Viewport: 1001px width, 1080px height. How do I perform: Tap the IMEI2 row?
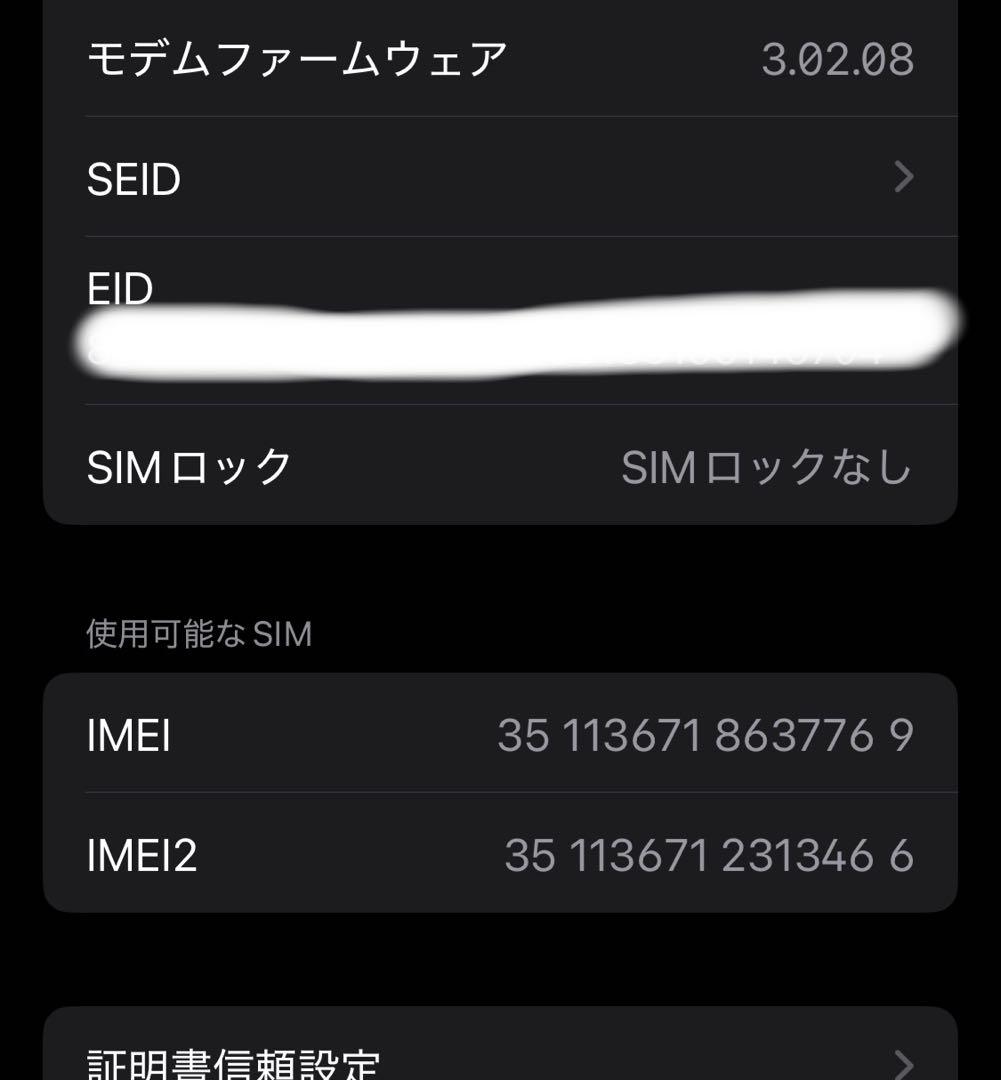point(500,856)
